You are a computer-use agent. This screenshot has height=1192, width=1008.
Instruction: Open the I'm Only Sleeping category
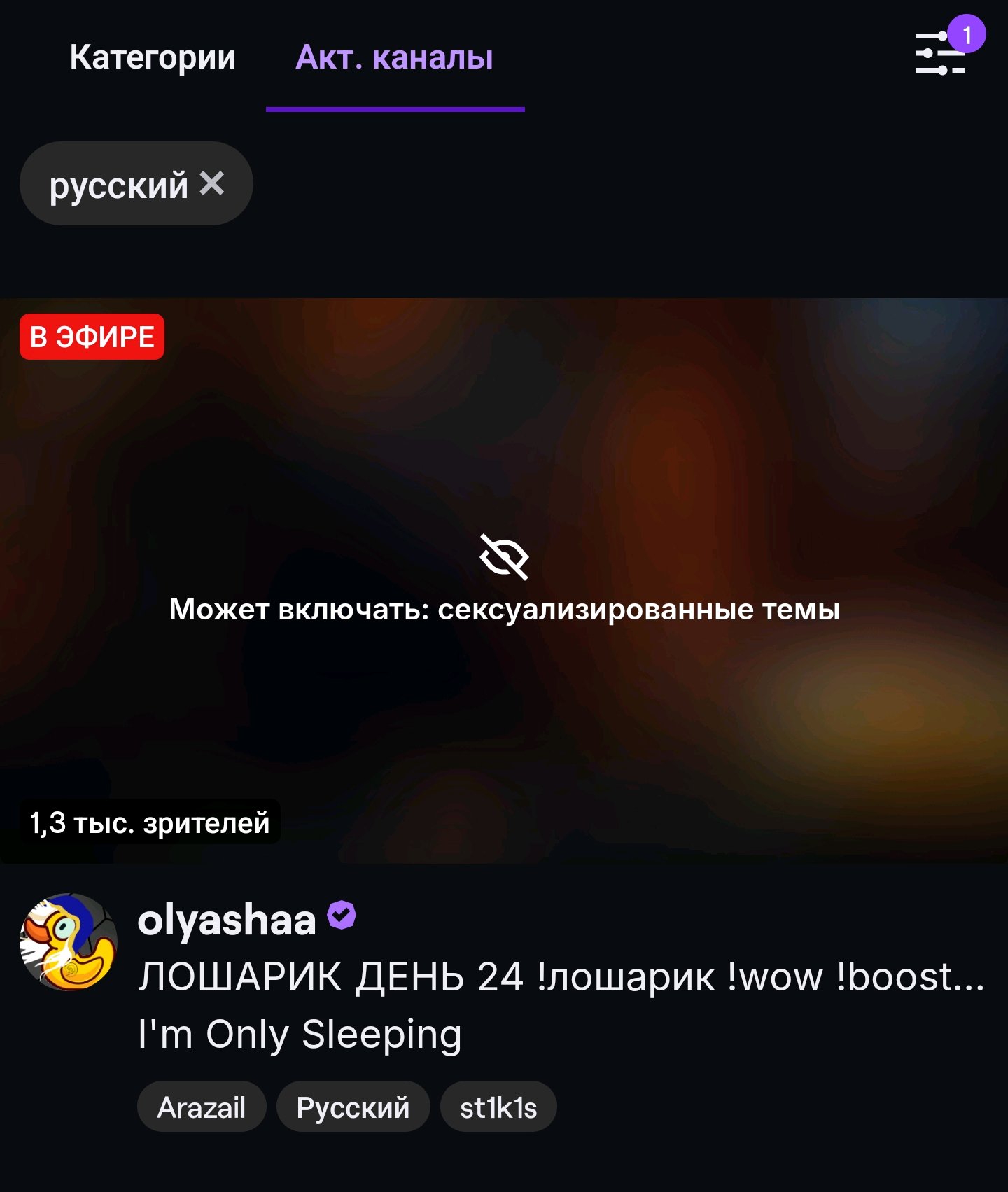pos(300,1034)
